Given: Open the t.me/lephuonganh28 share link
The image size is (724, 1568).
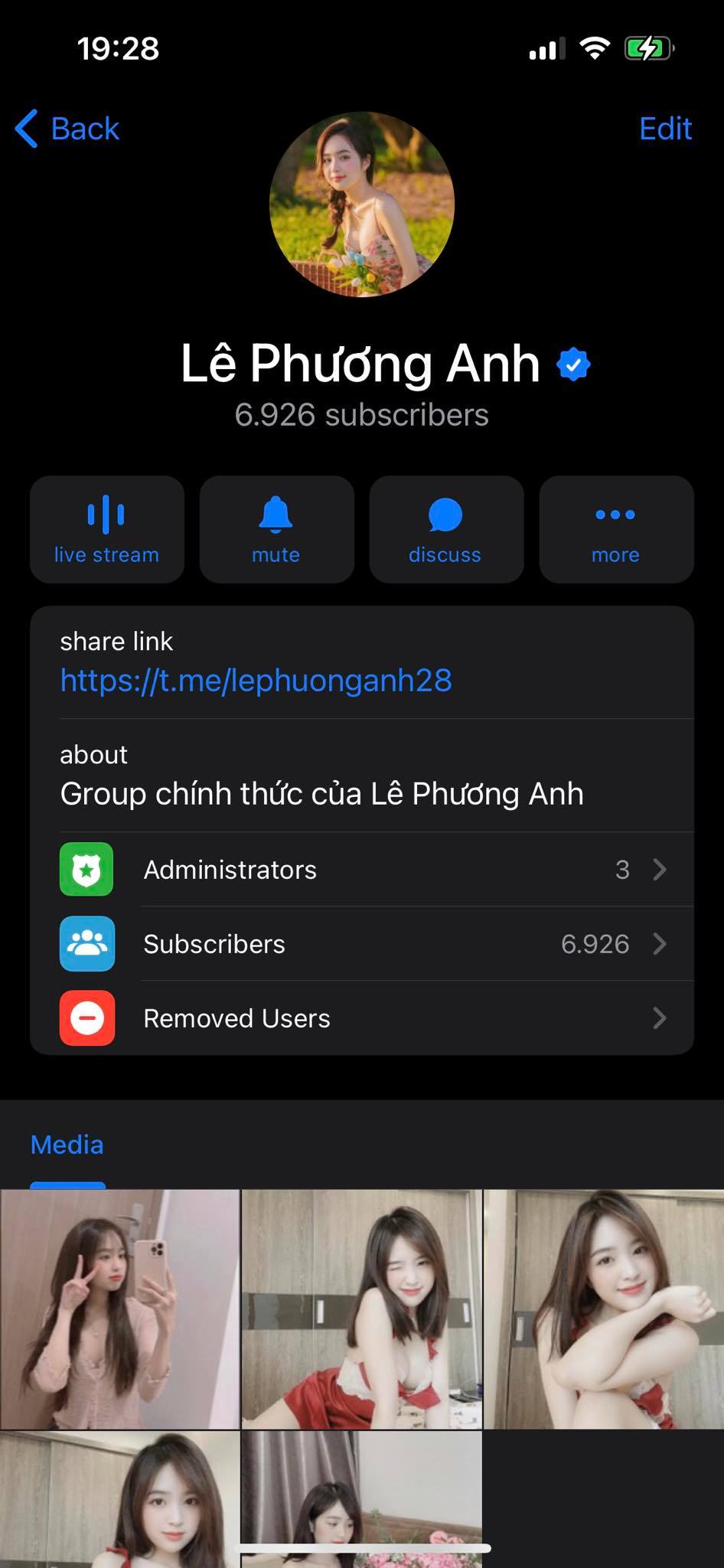Looking at the screenshot, I should 256,680.
